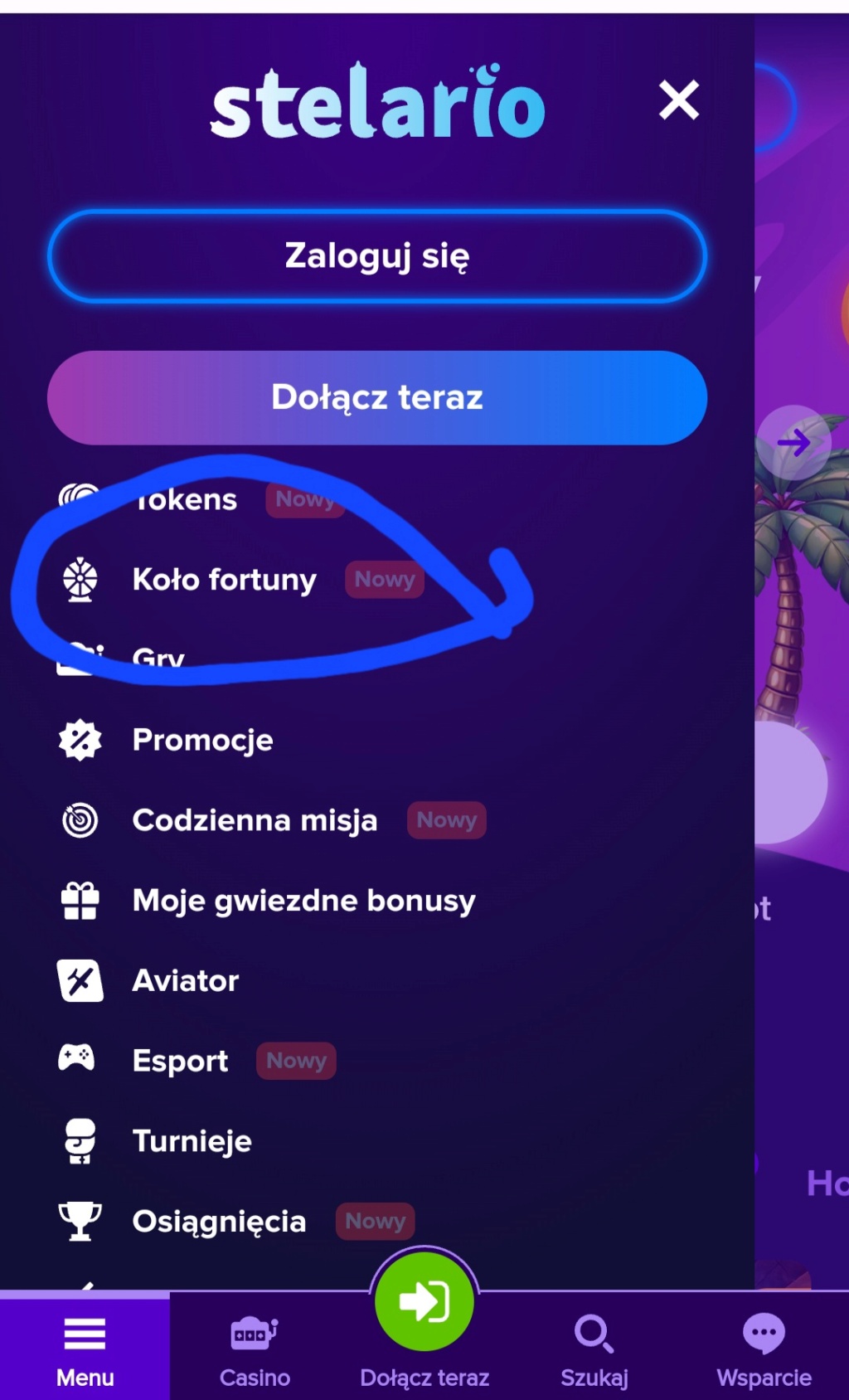Image resolution: width=849 pixels, height=1400 pixels.
Task: Launch Aviator from the menu
Action: tap(186, 981)
